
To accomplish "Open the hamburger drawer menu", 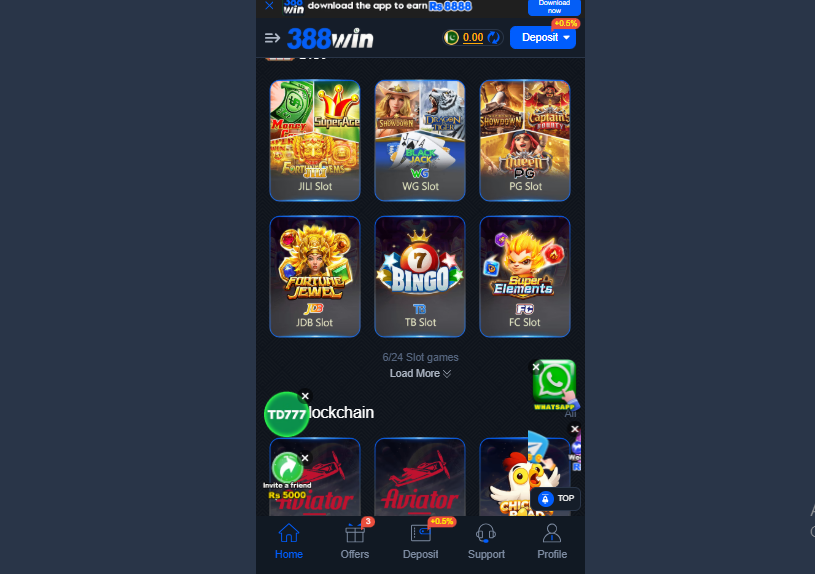I will click(x=272, y=38).
